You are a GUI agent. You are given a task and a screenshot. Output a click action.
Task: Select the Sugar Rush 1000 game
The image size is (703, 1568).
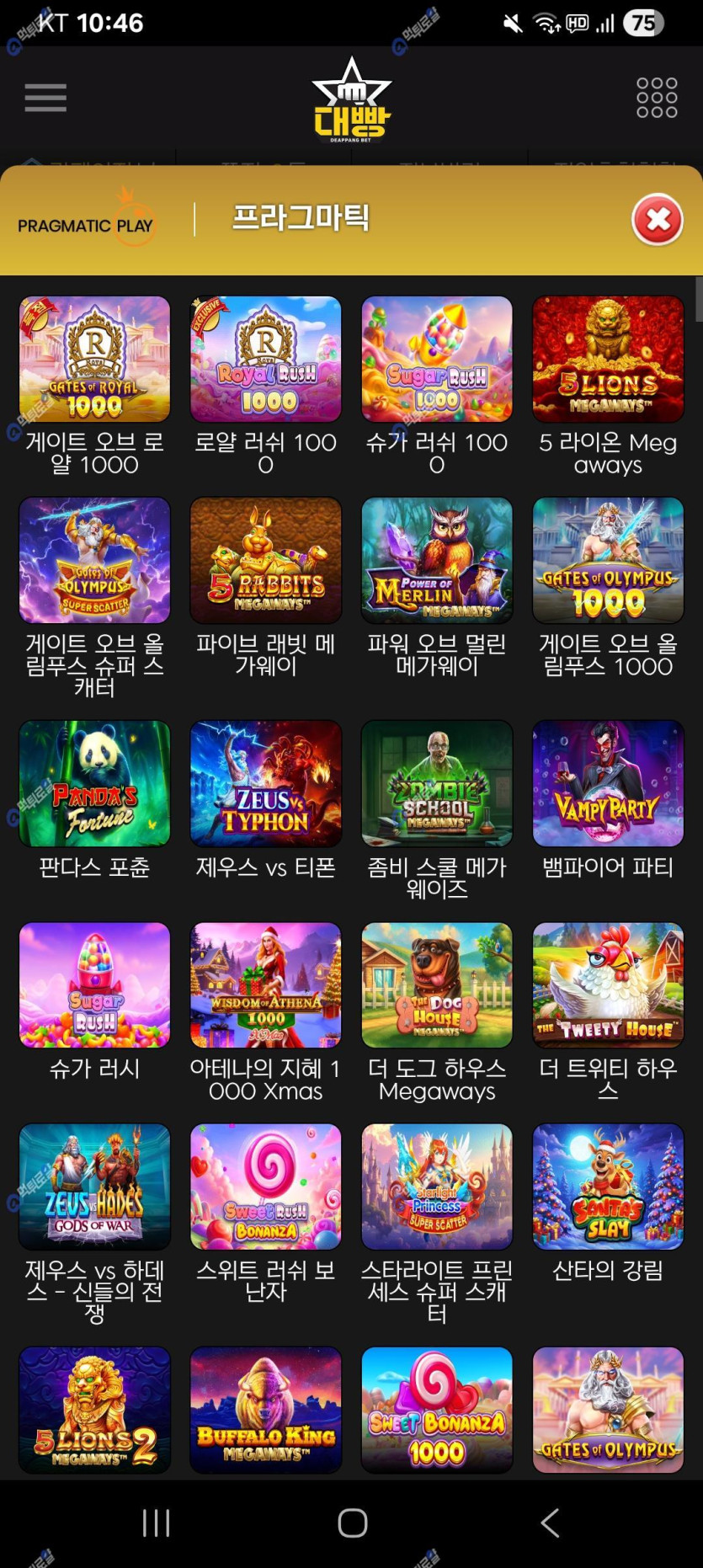(437, 360)
